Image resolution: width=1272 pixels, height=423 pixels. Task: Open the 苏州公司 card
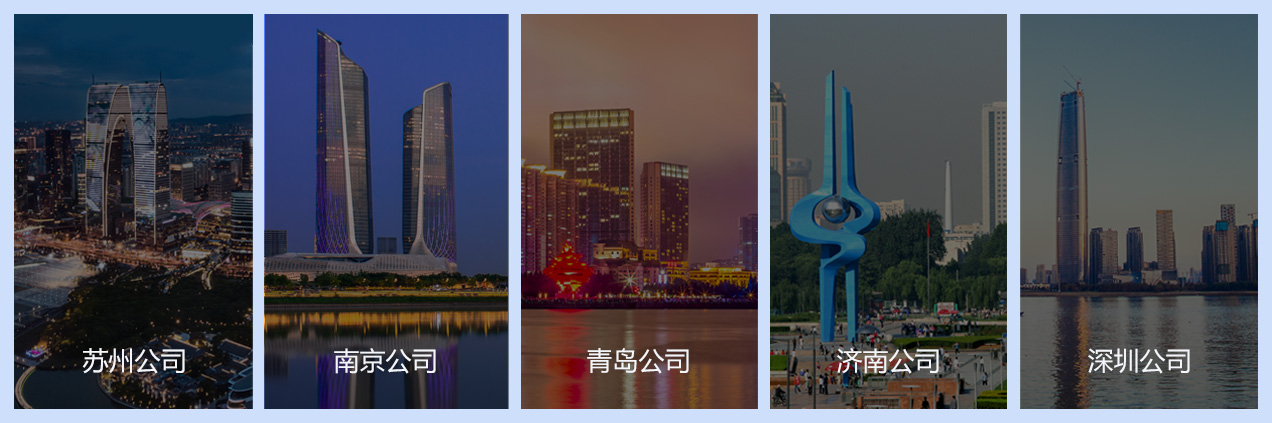point(133,212)
